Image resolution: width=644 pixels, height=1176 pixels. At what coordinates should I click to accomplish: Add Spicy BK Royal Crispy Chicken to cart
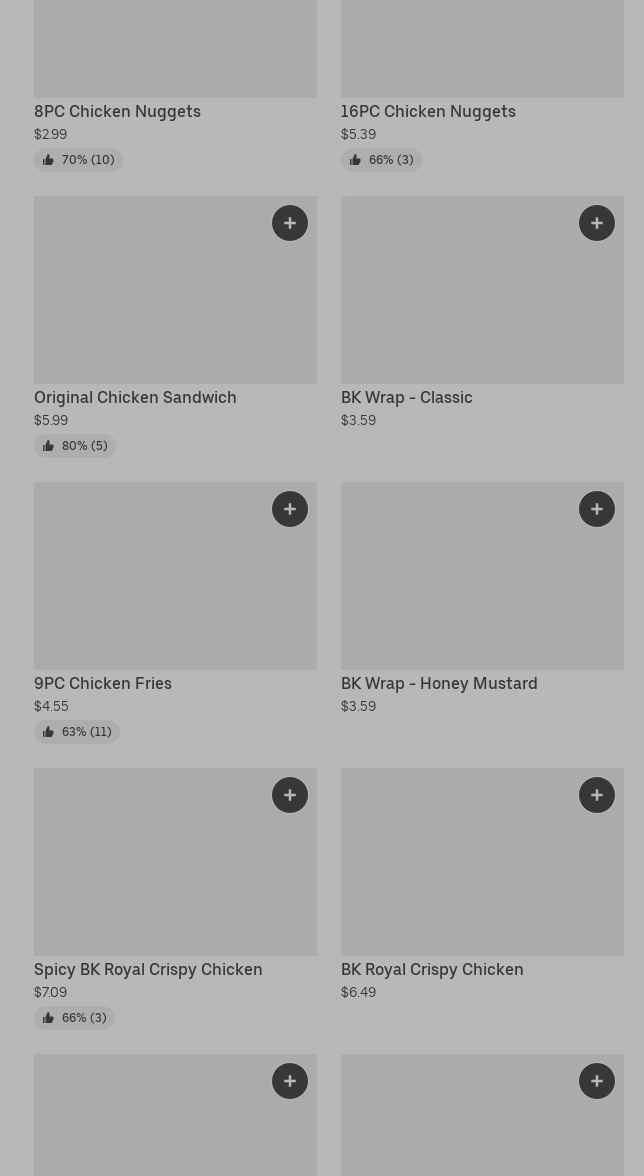(289, 795)
